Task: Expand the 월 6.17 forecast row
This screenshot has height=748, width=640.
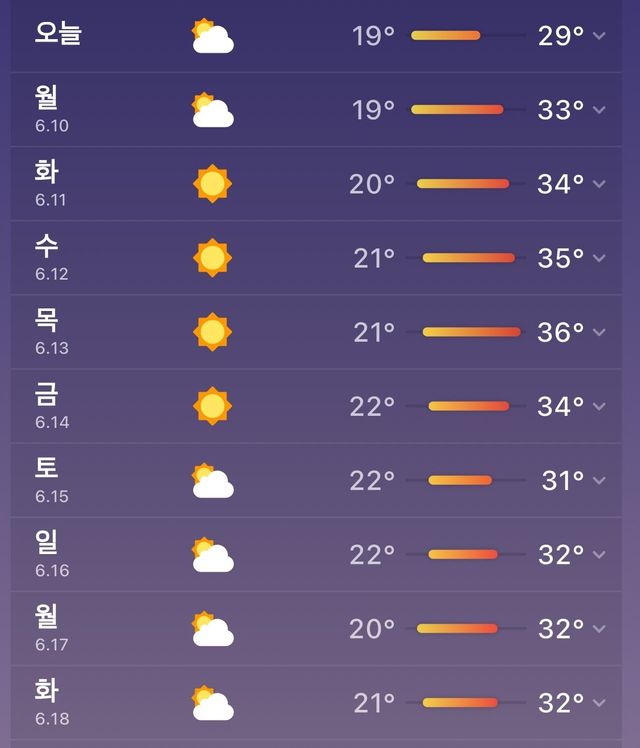Action: 599,629
